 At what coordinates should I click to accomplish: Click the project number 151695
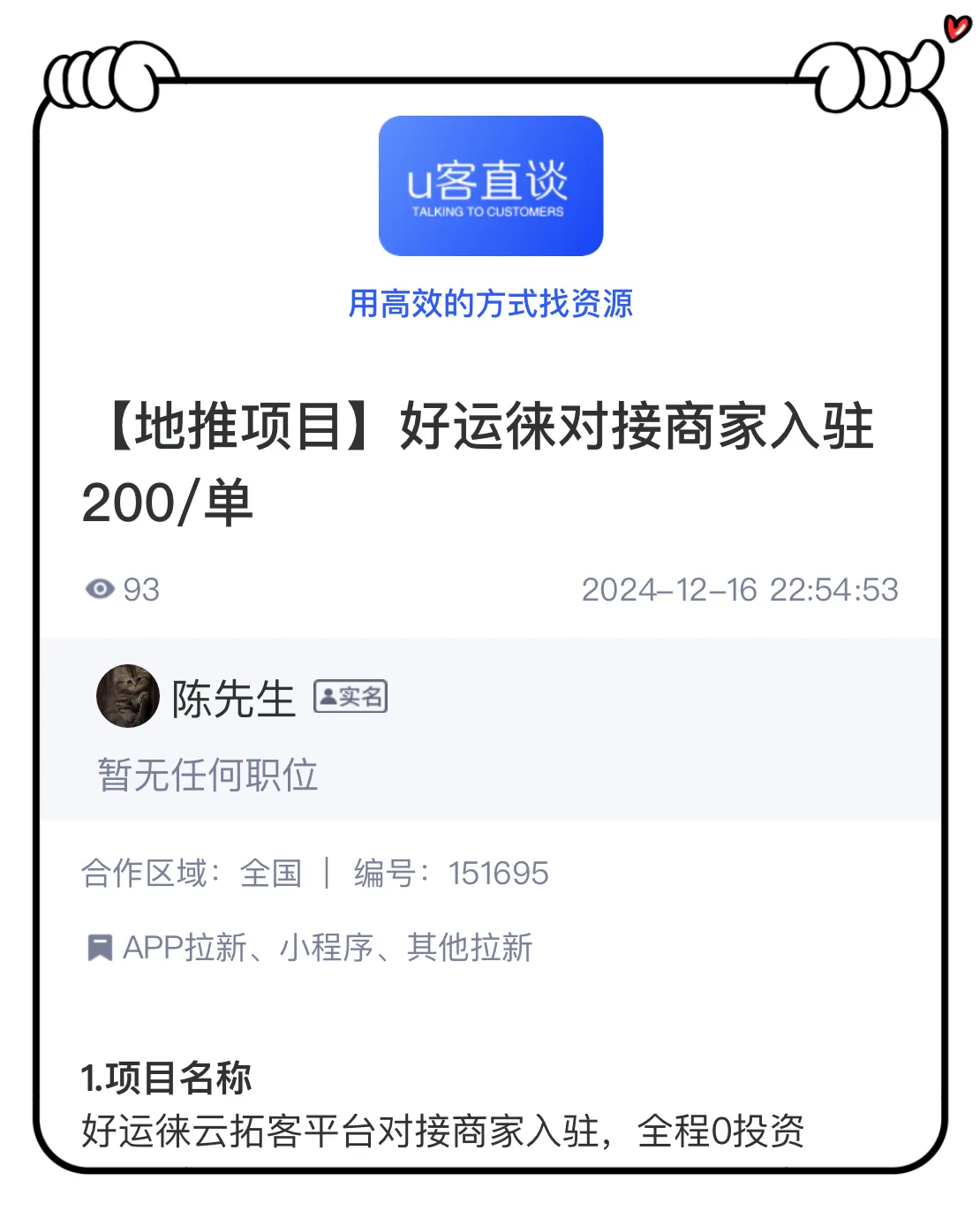point(500,873)
